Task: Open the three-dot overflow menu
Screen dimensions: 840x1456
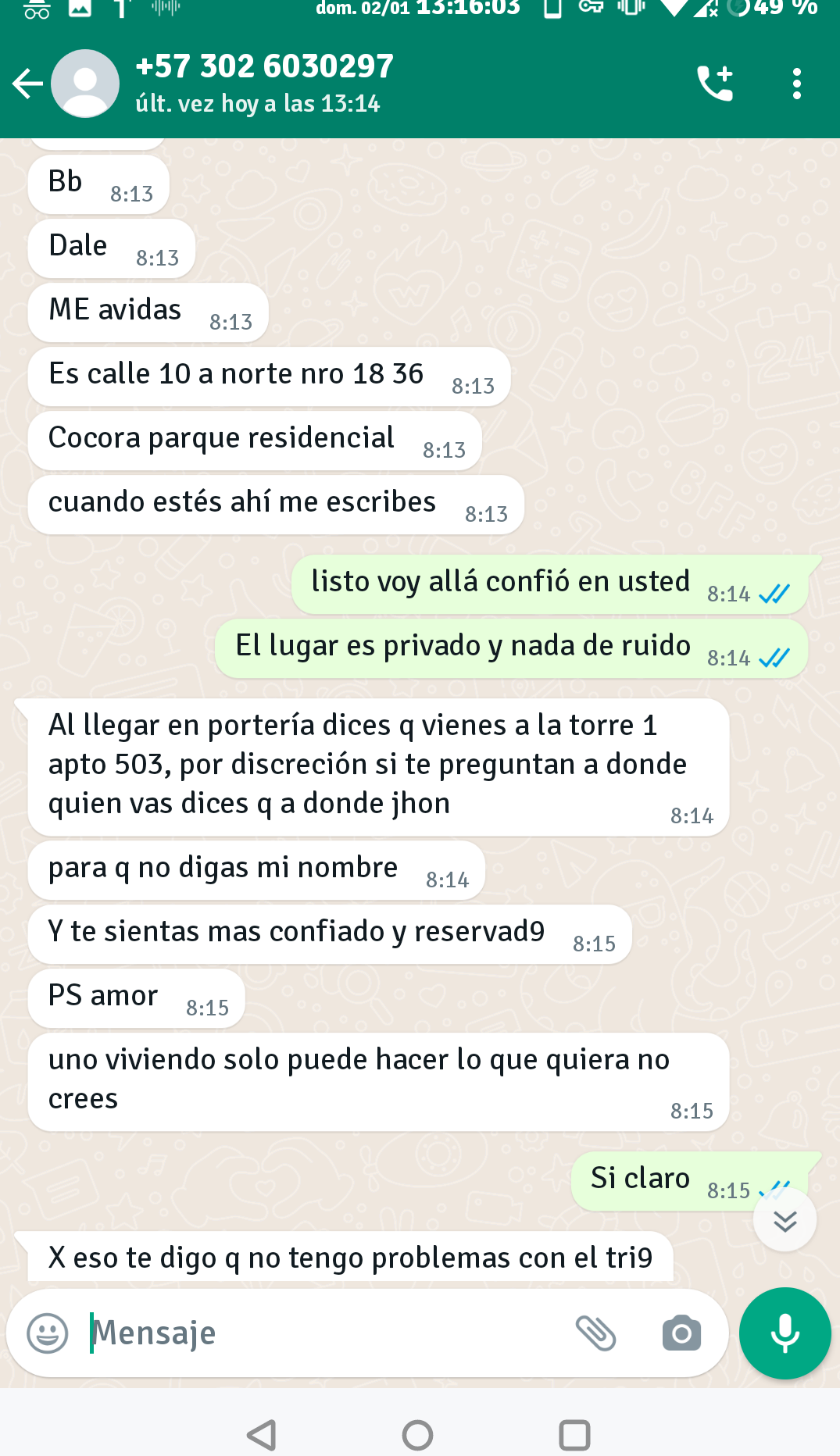Action: pos(796,84)
